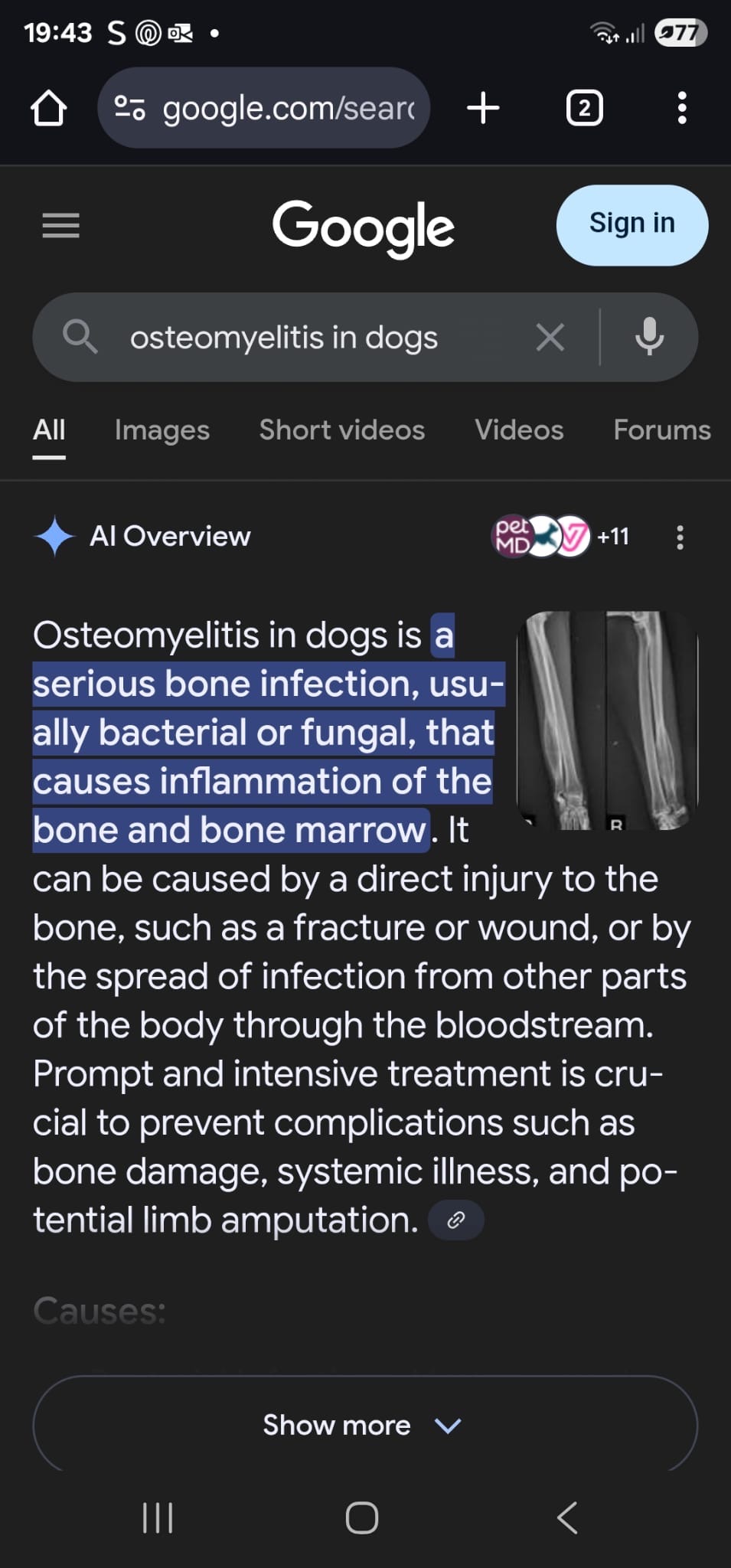Viewport: 731px width, 1568px height.
Task: Expand the AI Overview with Show more
Action: 364,1425
